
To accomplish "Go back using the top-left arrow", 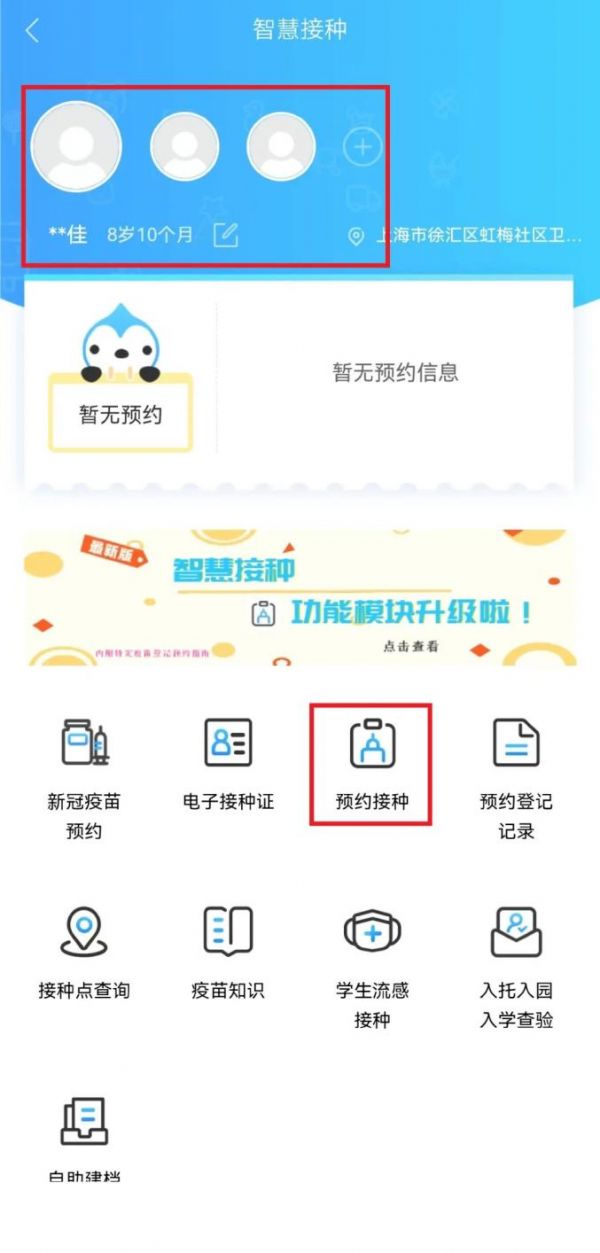I will point(32,30).
